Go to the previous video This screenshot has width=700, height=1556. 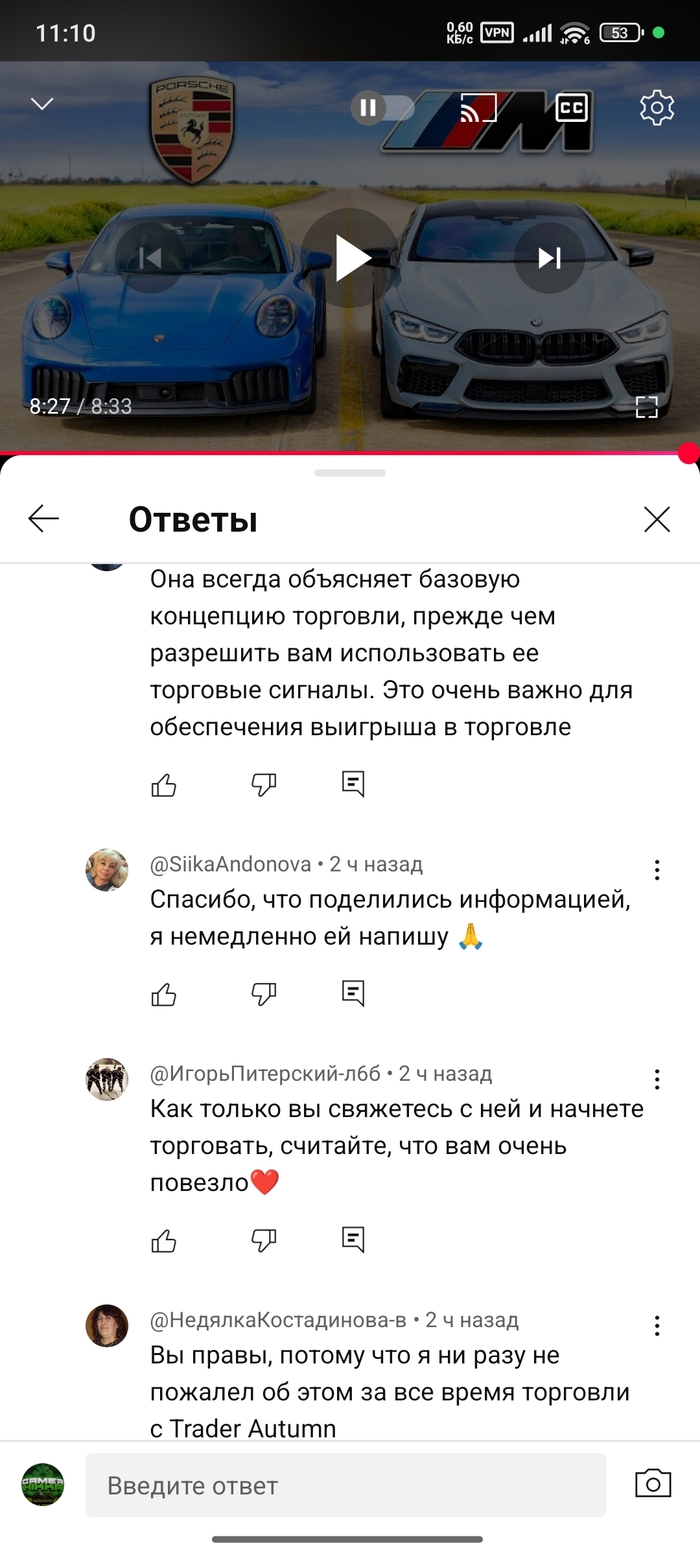[150, 258]
